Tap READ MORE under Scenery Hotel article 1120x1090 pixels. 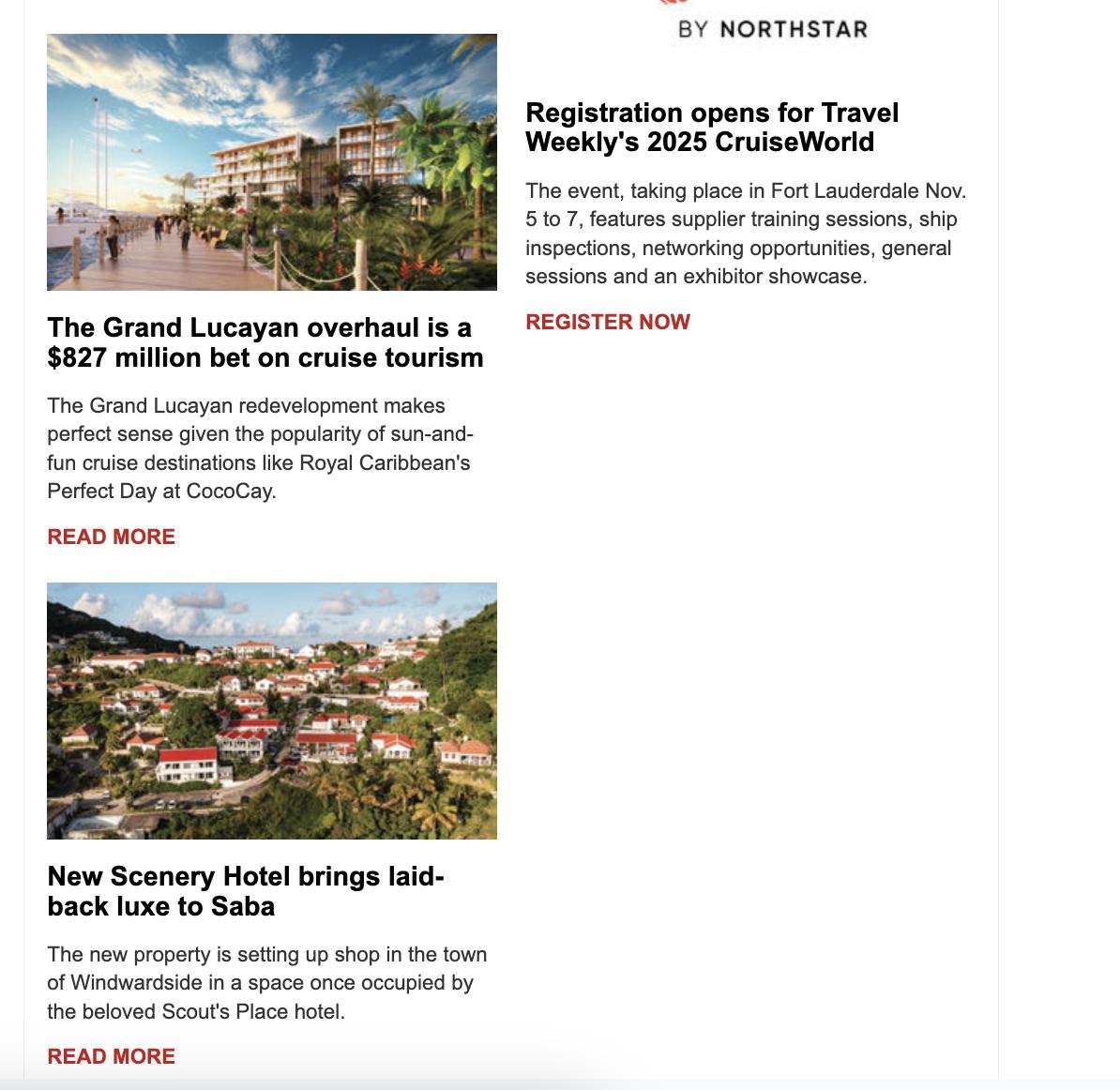pyautogui.click(x=112, y=1055)
